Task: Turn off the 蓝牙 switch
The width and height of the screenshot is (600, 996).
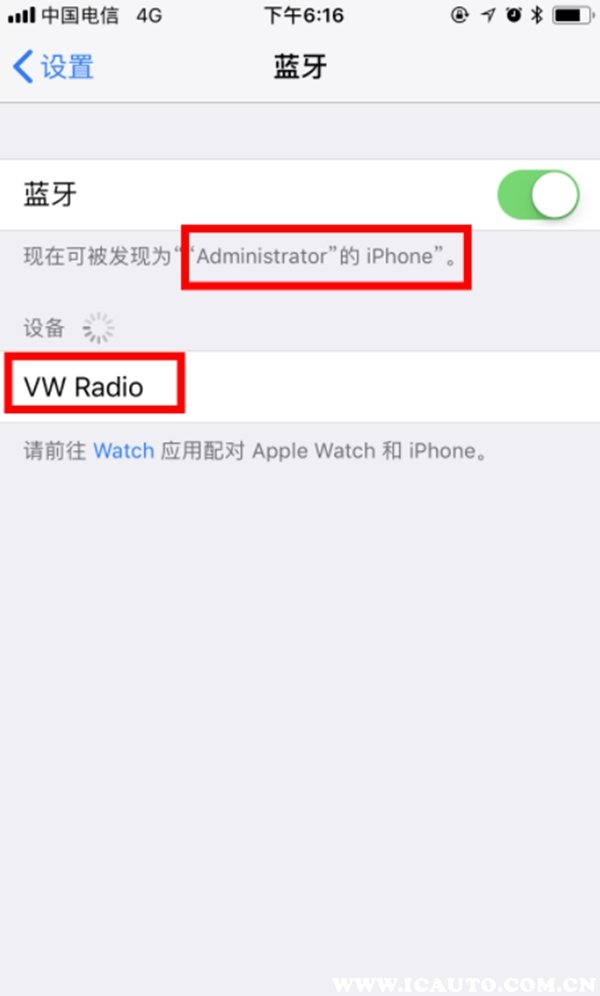Action: tap(538, 195)
